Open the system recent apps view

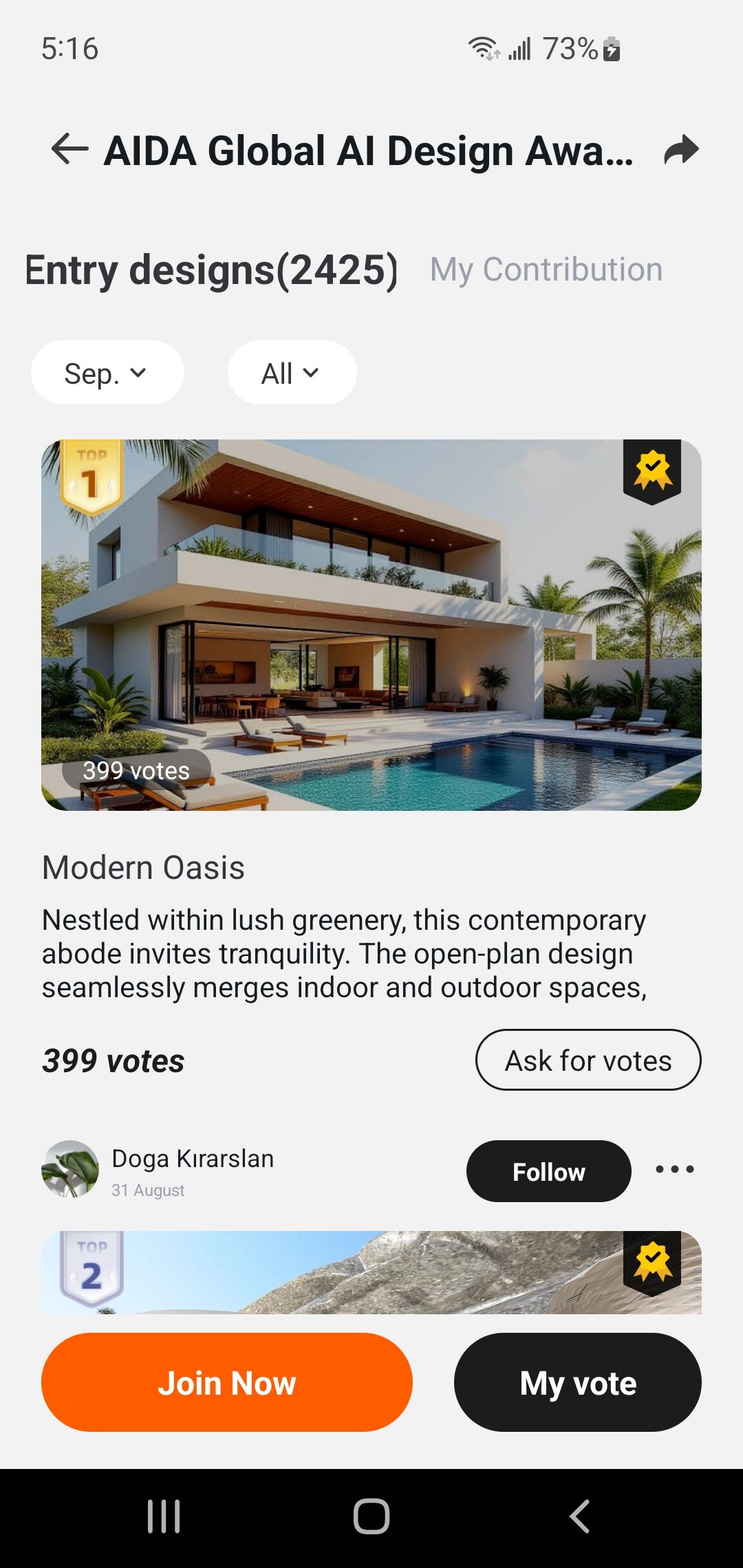click(x=164, y=1516)
